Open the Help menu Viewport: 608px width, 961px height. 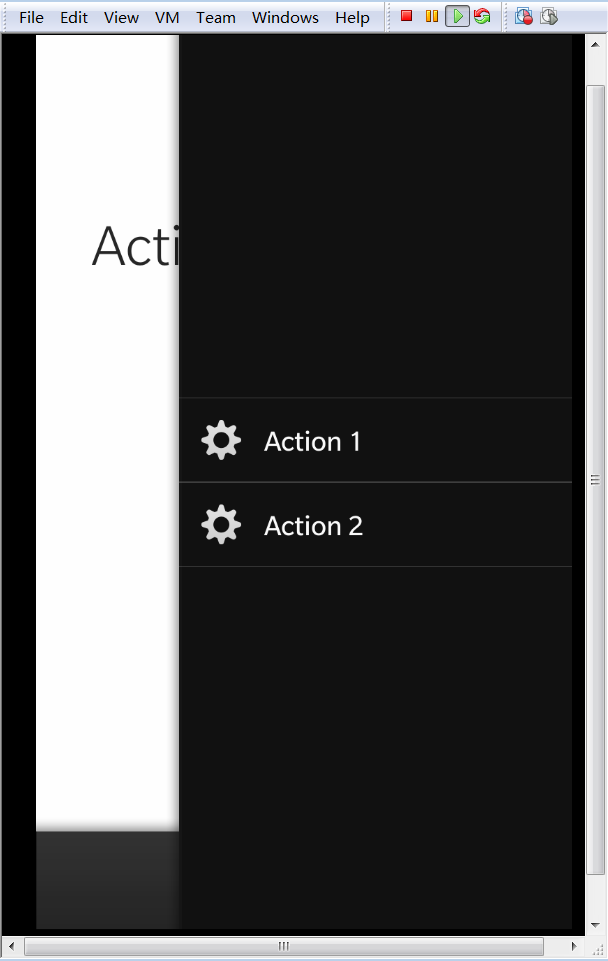click(352, 17)
